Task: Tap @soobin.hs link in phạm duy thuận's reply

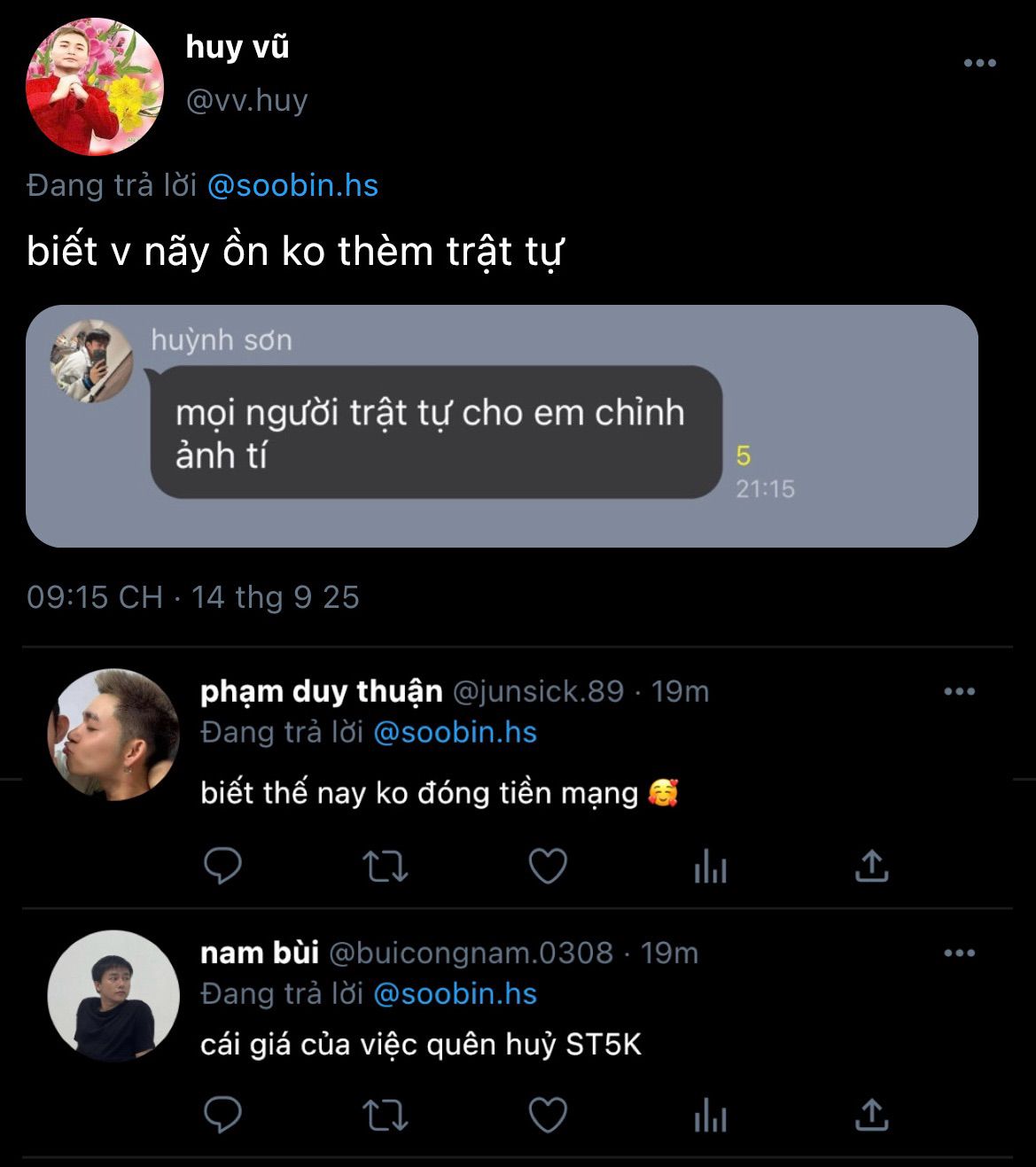Action: pyautogui.click(x=455, y=733)
